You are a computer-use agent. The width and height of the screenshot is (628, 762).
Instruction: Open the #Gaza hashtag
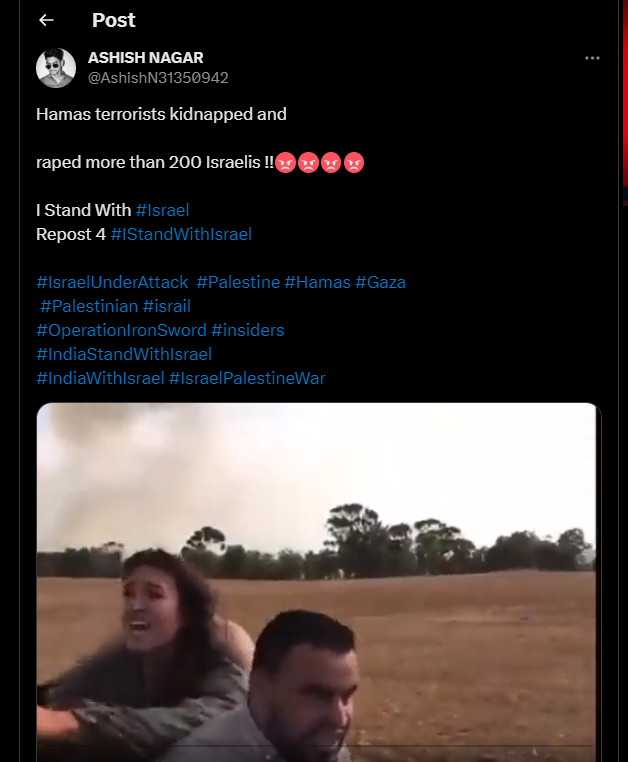[380, 282]
